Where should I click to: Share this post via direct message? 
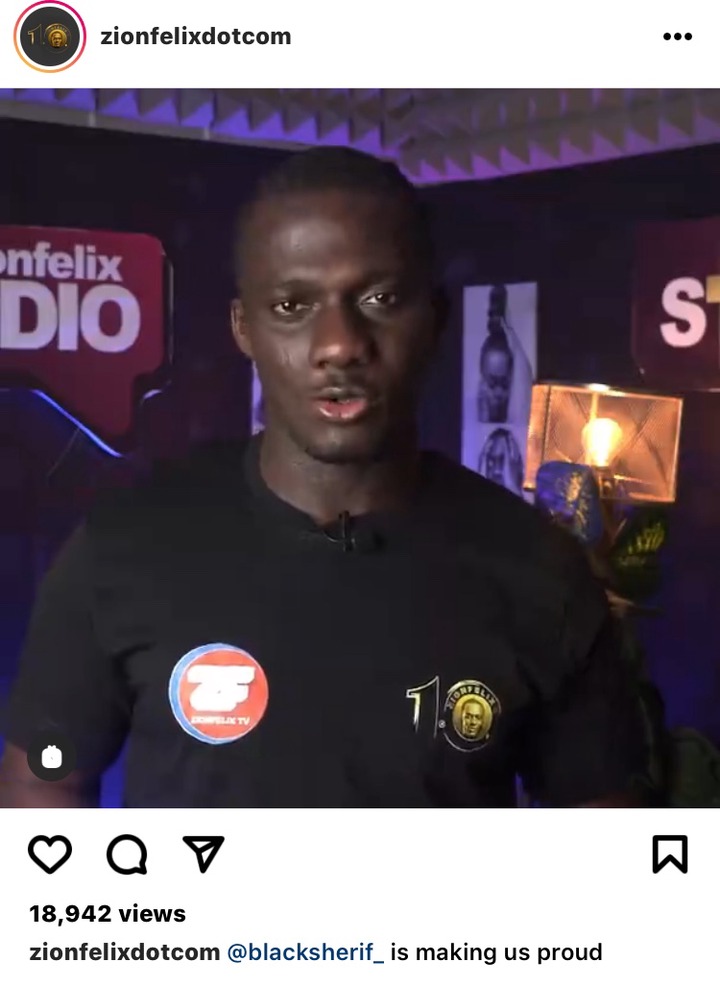(203, 854)
